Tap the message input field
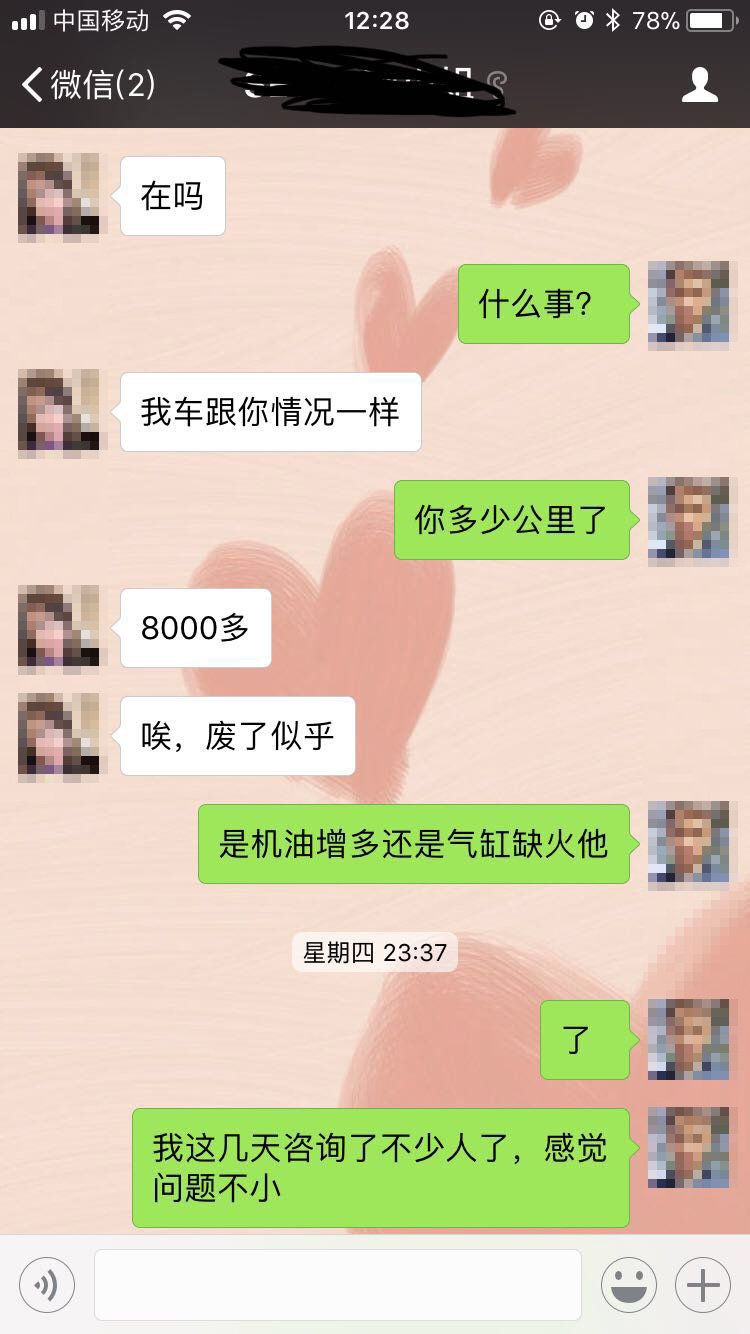The image size is (750, 1334). tap(340, 1284)
